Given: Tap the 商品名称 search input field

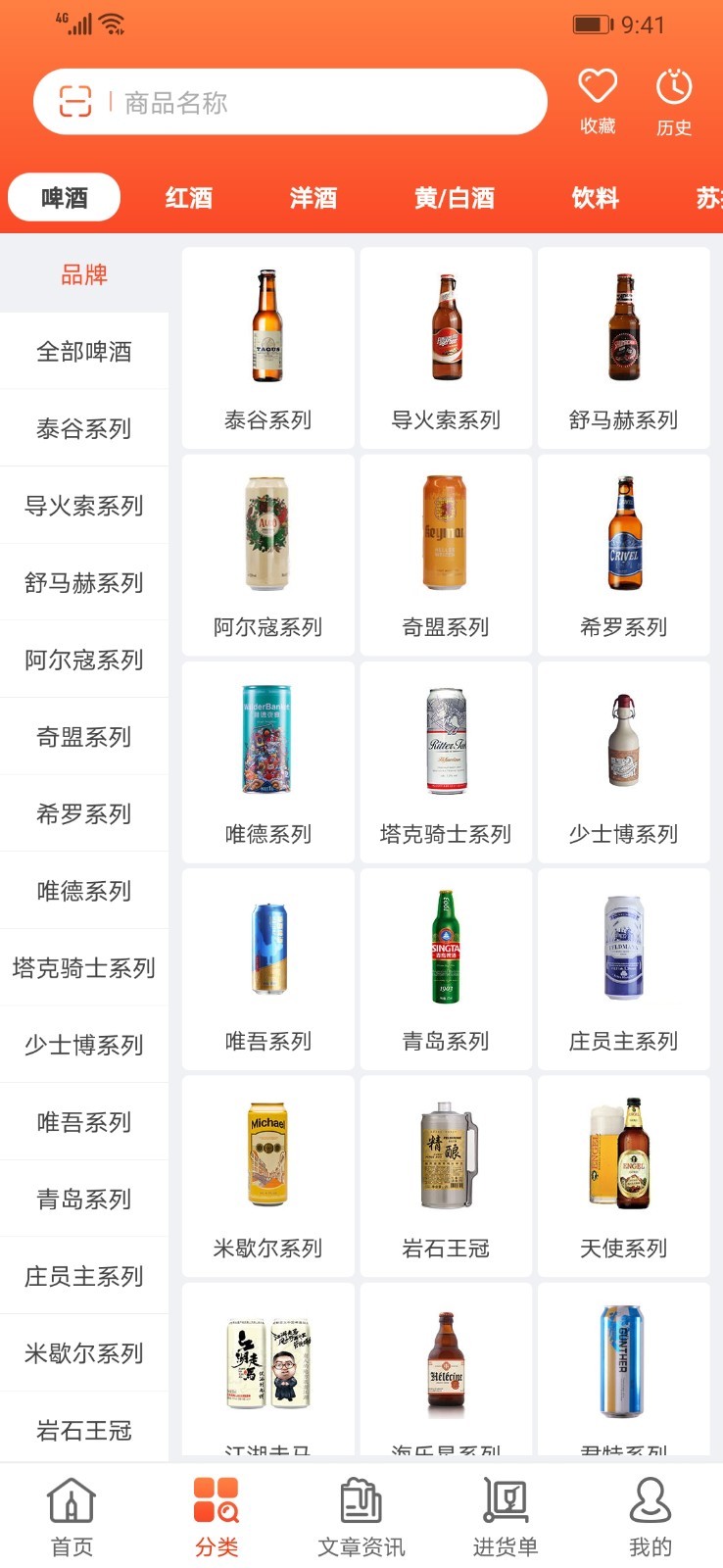Looking at the screenshot, I should (x=294, y=100).
